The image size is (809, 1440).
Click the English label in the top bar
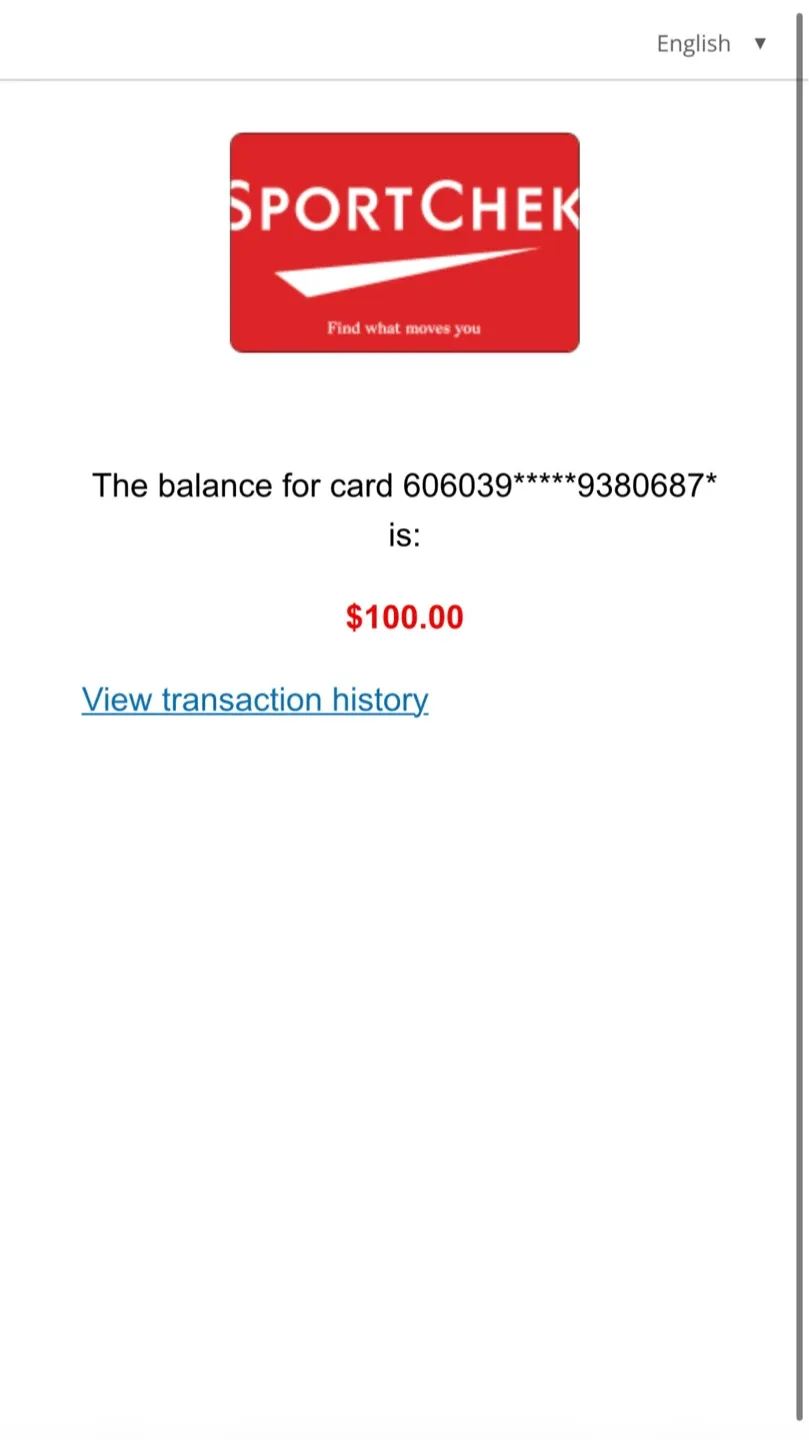click(693, 43)
